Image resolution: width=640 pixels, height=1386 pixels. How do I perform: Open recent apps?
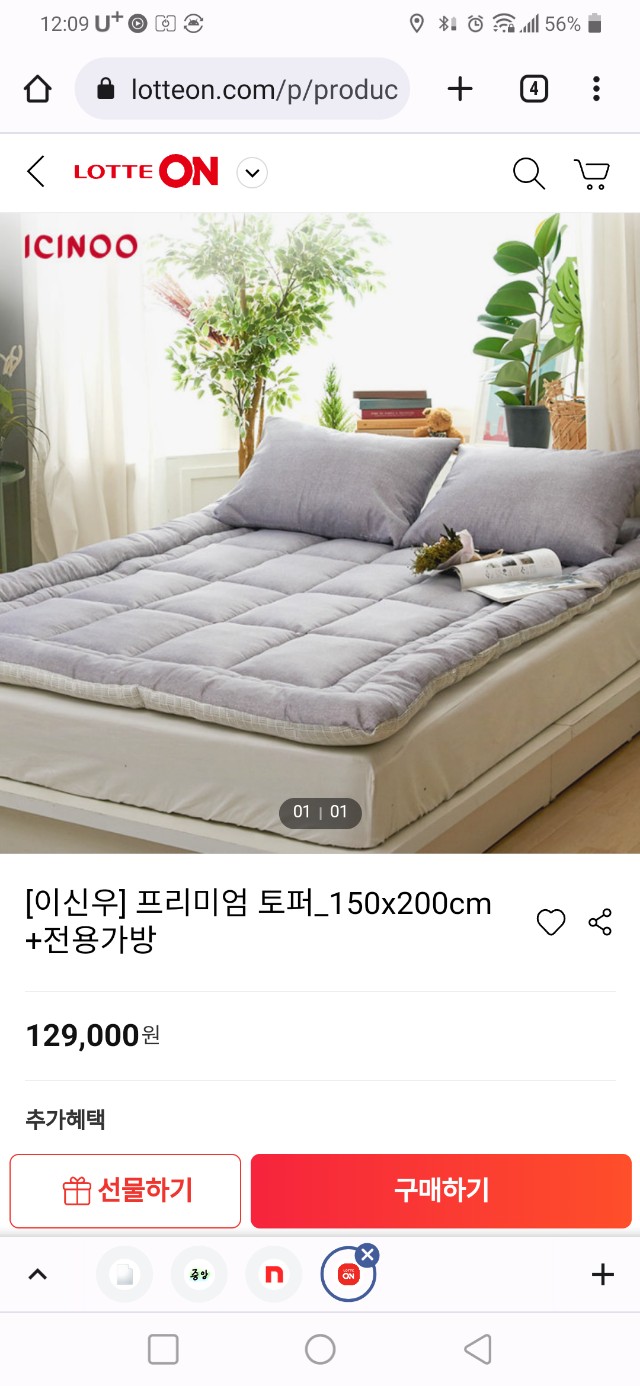click(x=163, y=1350)
